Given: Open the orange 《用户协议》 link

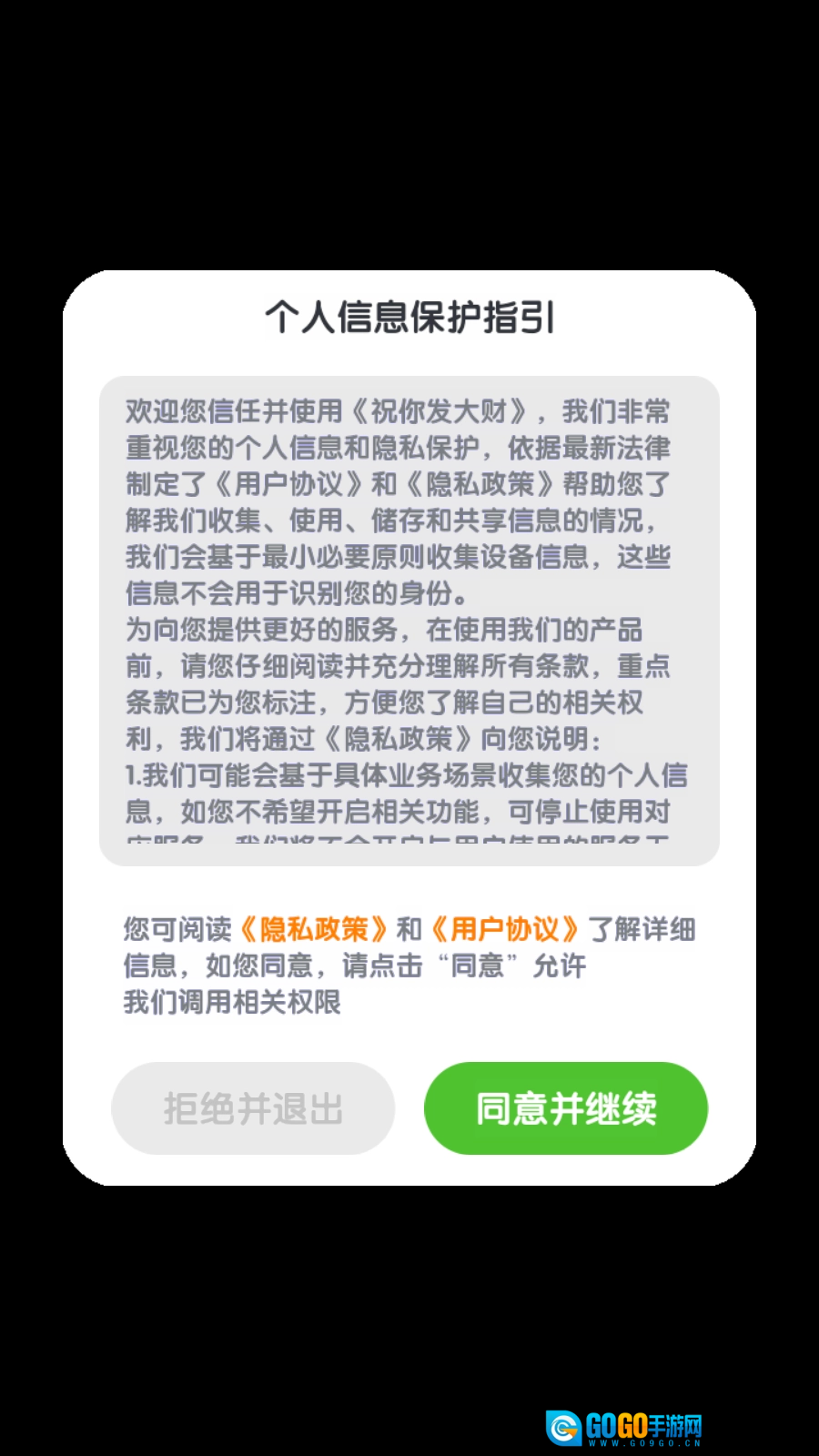Looking at the screenshot, I should pos(504,929).
